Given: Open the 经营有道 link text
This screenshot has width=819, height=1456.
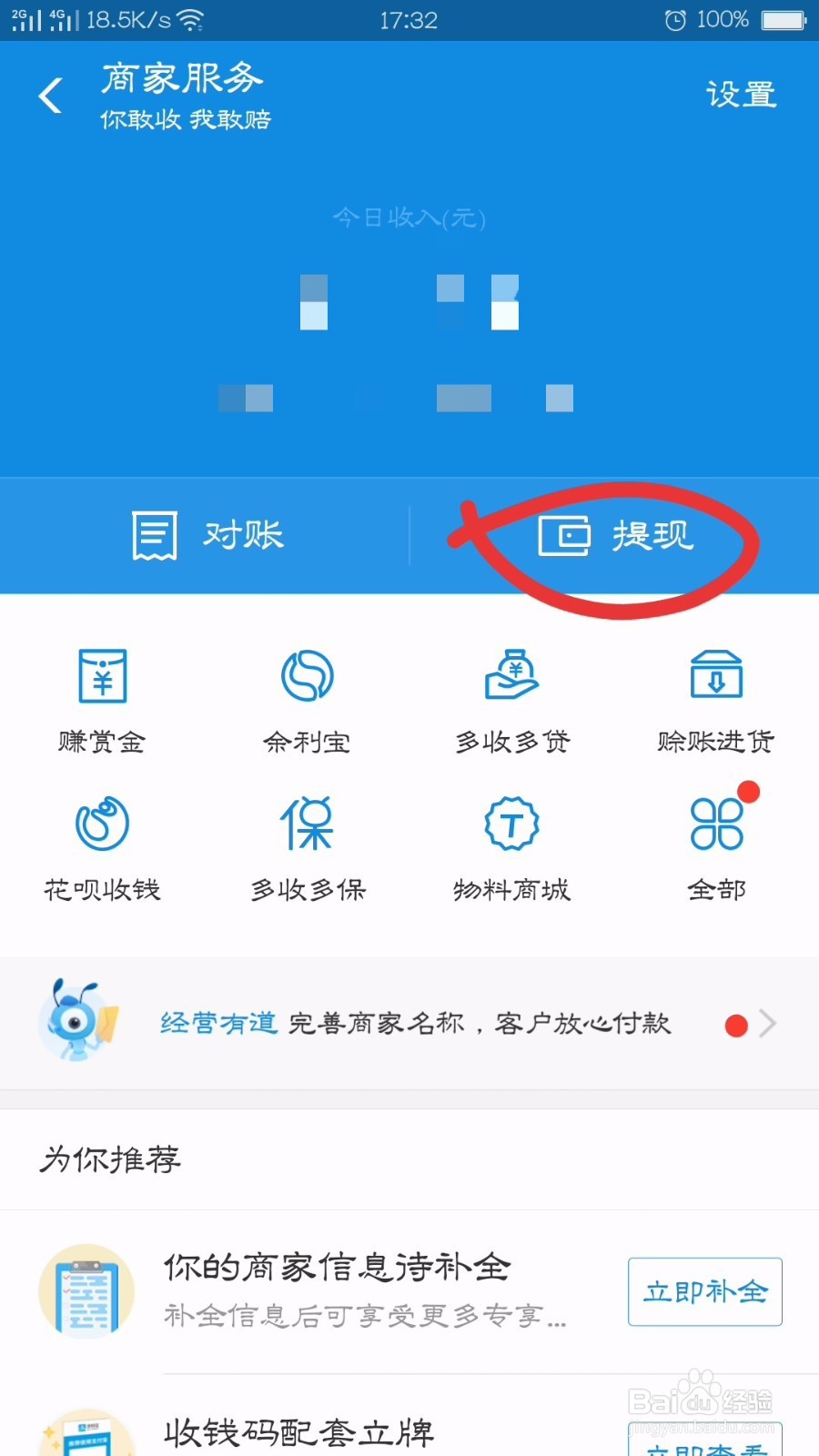Looking at the screenshot, I should (218, 1021).
